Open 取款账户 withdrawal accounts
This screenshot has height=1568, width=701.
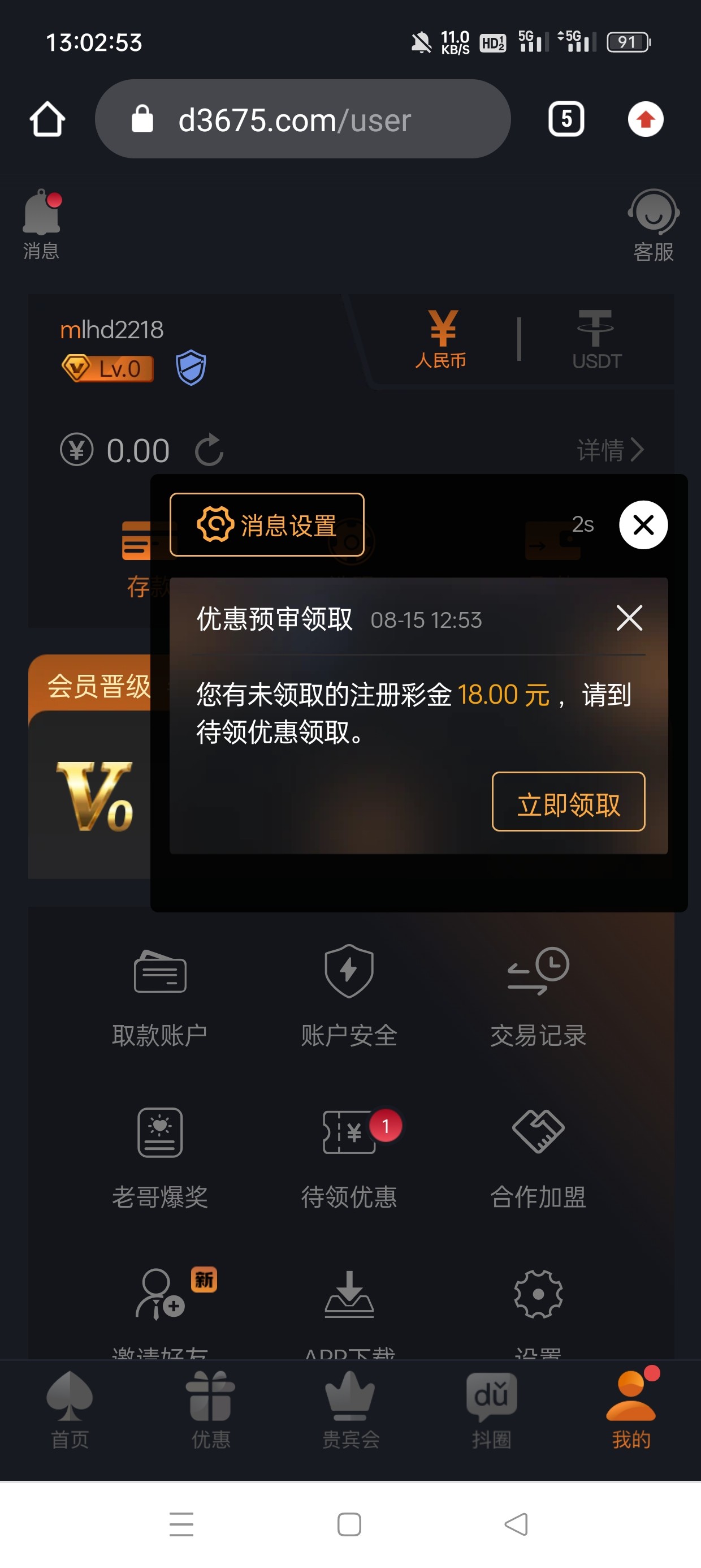point(159,996)
